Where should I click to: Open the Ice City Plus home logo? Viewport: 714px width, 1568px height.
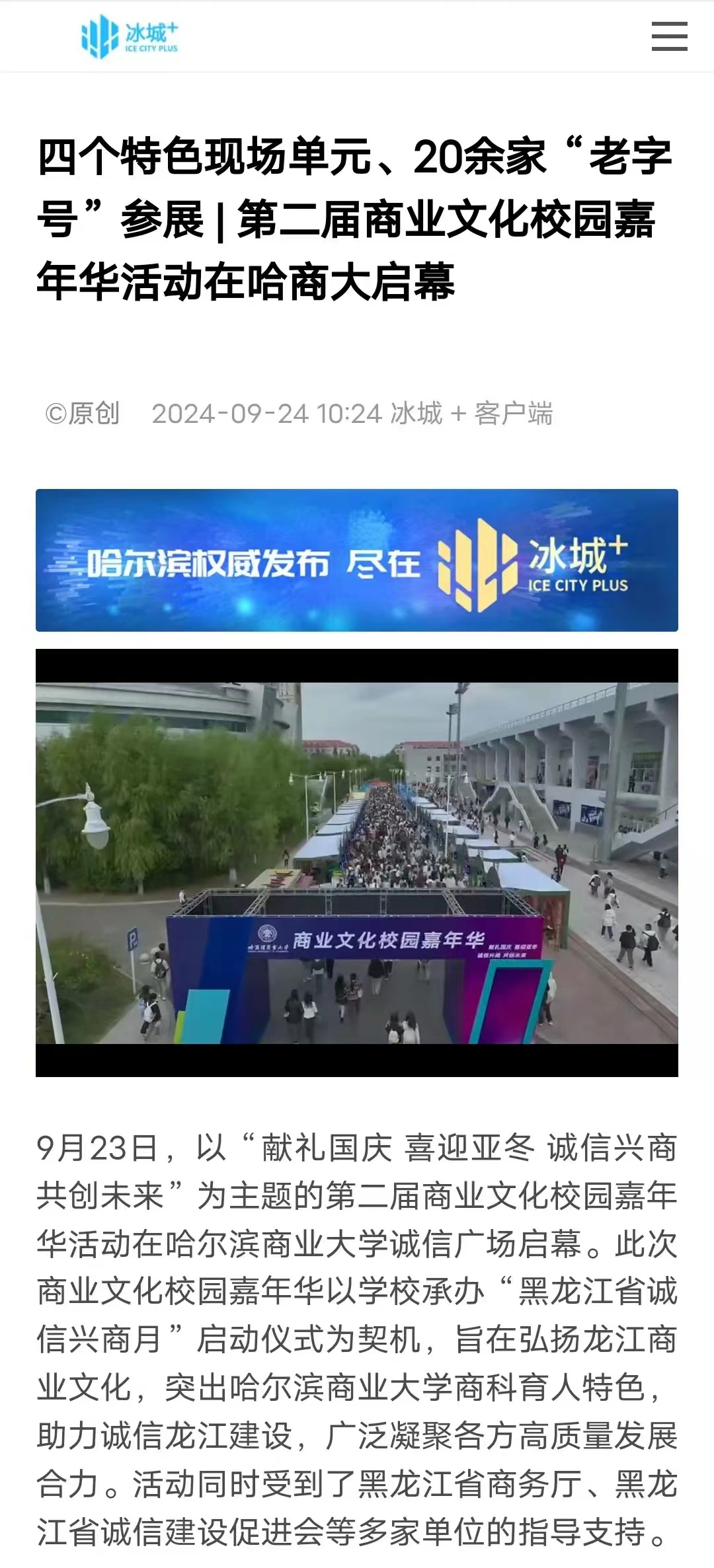tap(130, 37)
